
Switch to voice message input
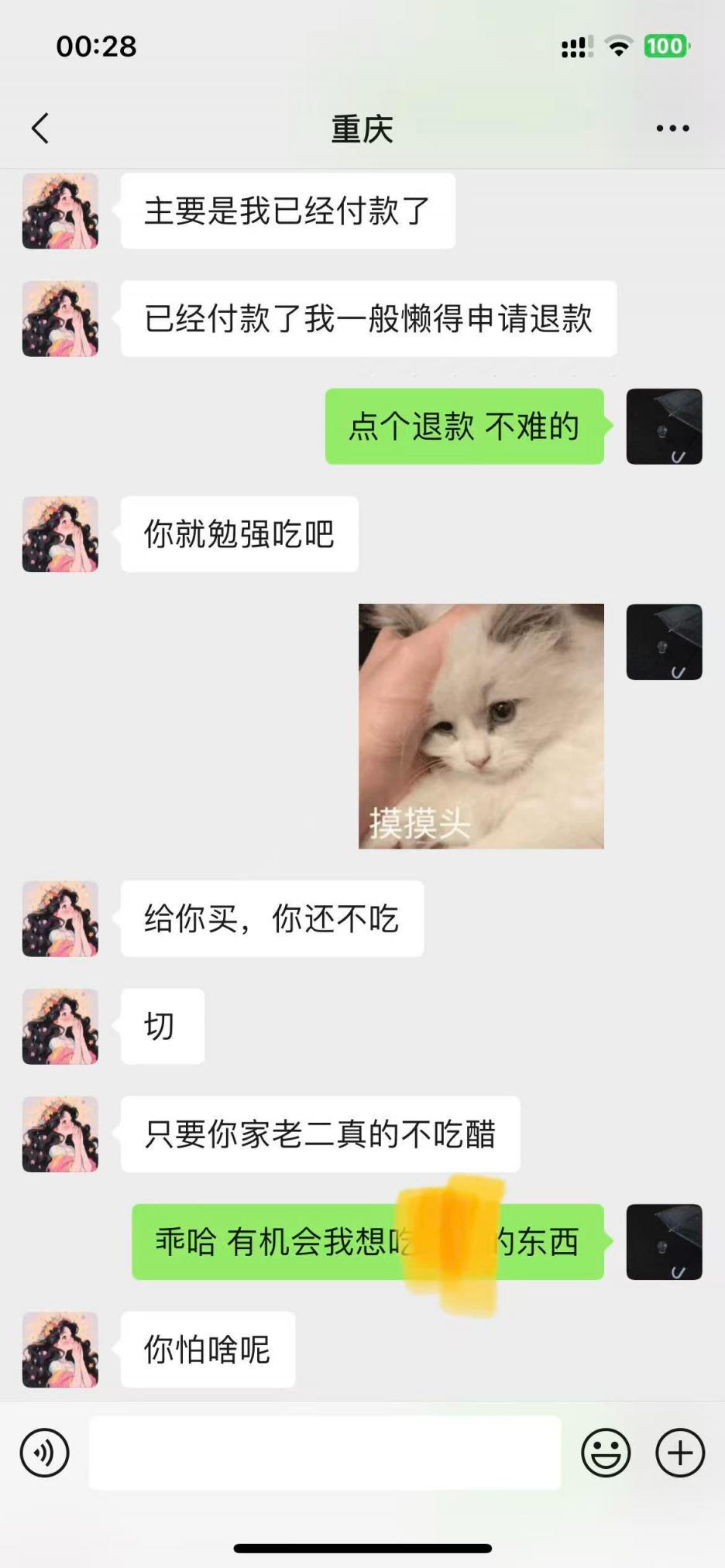(x=44, y=1453)
